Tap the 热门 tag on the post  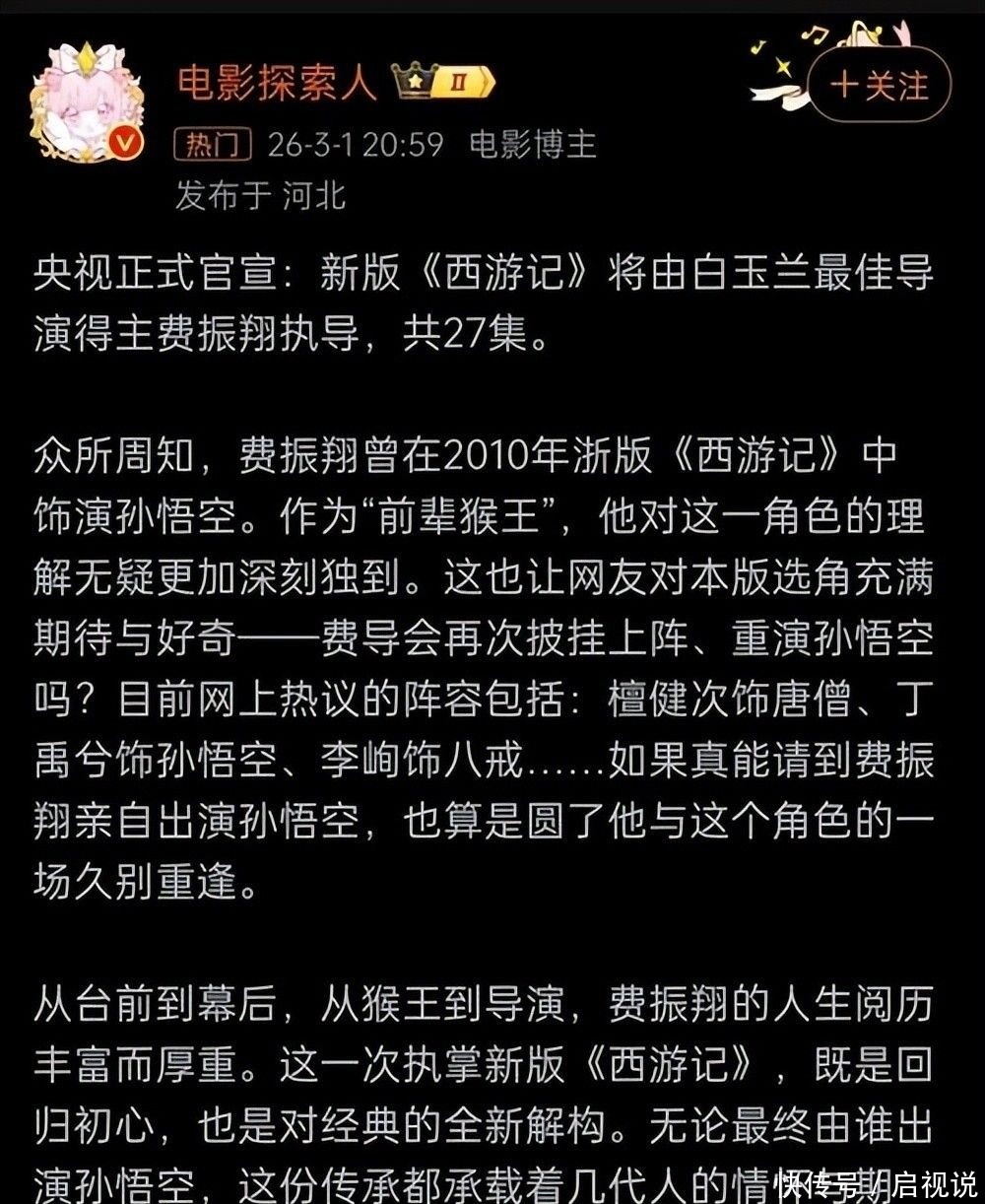tap(213, 146)
